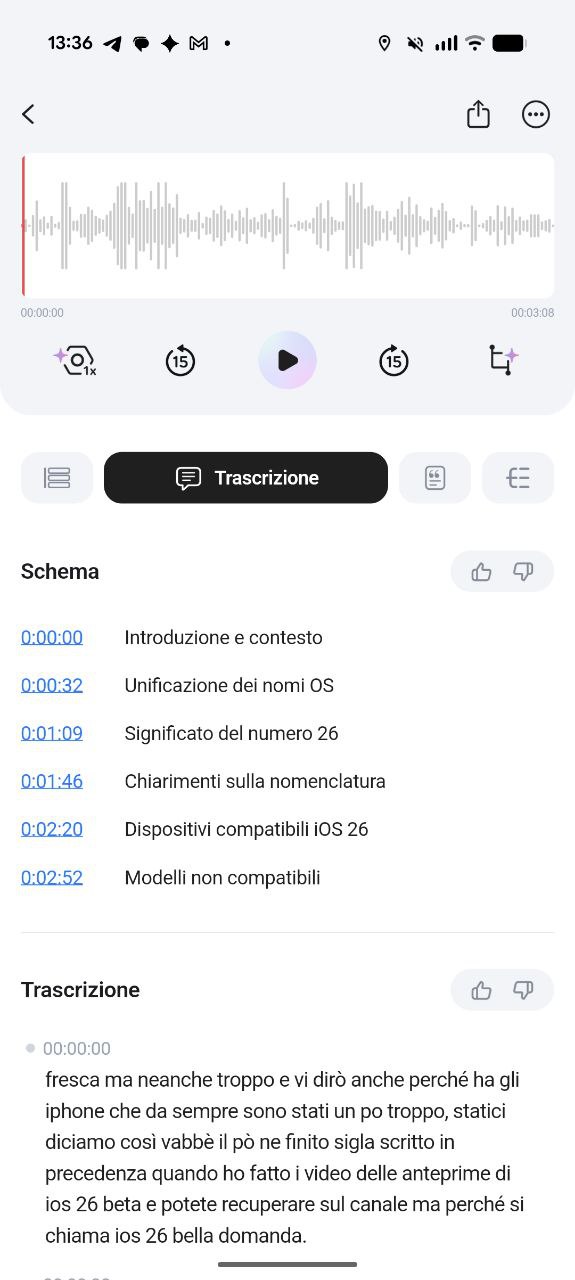Open the crop audio tool
Viewport: 575px width, 1280px height.
[502, 360]
